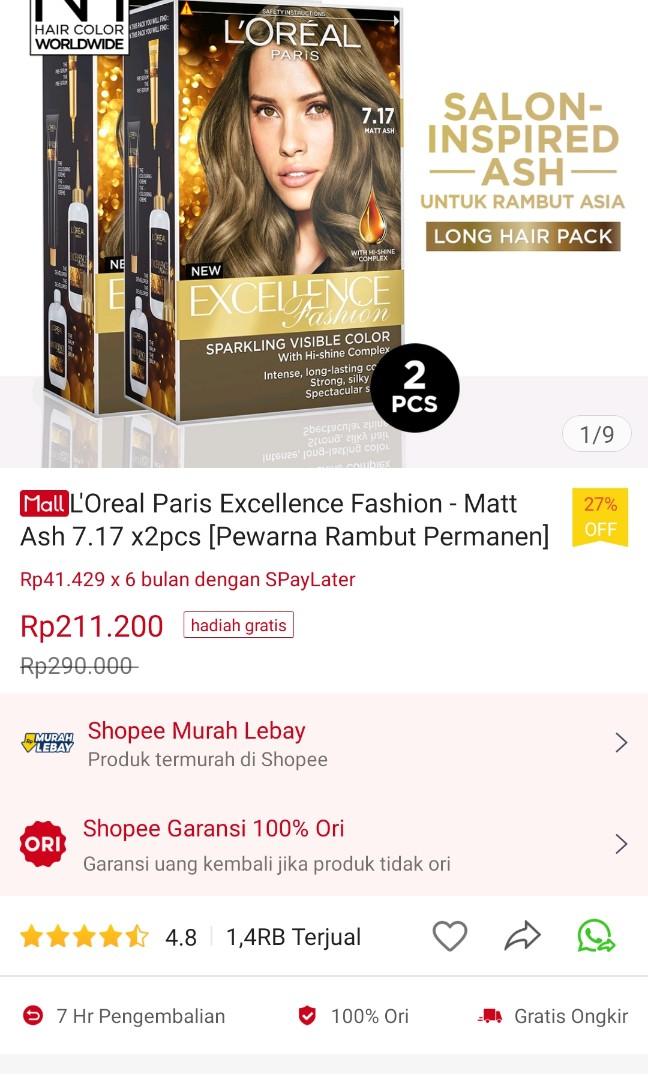This screenshot has height=1080, width=648.
Task: Open 7 Hr Pengembalian policy info
Action: pyautogui.click(x=125, y=1016)
